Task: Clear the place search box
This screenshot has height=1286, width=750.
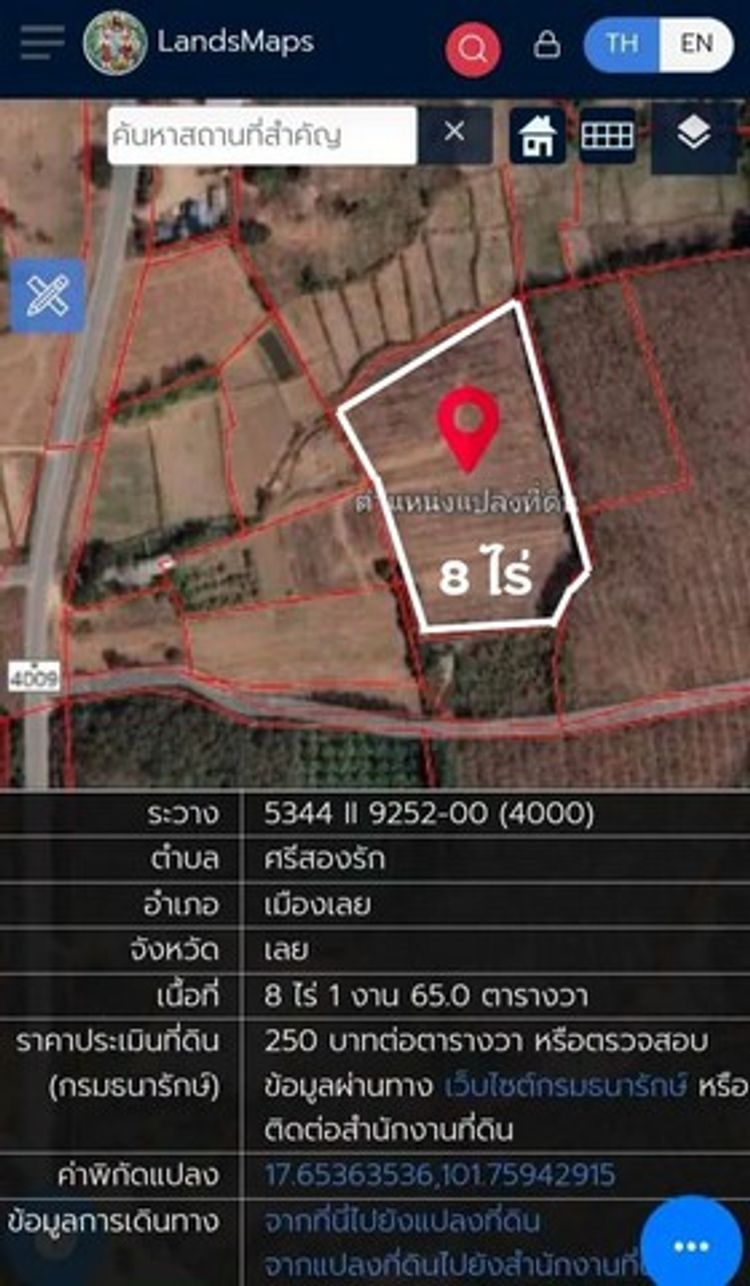Action: [455, 133]
